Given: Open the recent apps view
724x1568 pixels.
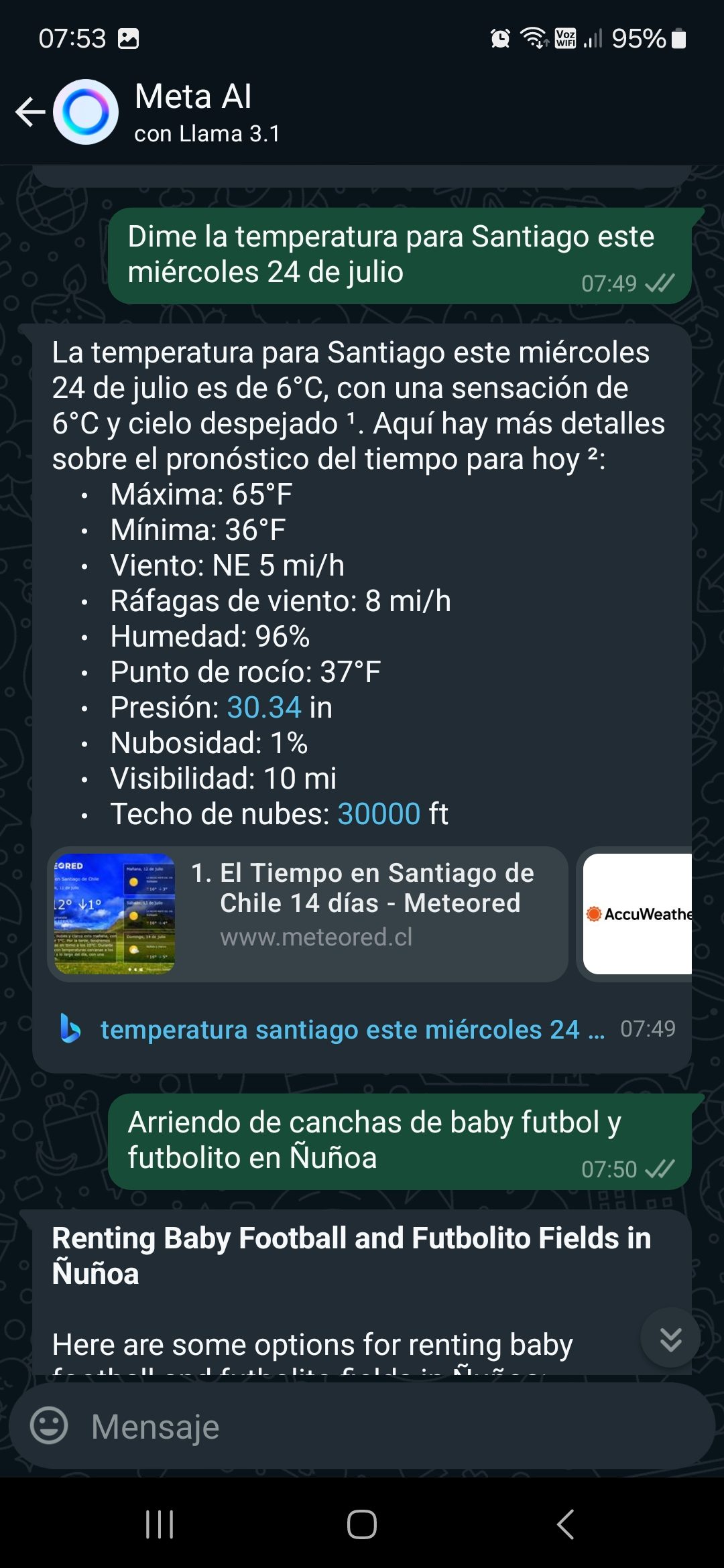Looking at the screenshot, I should [160, 1524].
